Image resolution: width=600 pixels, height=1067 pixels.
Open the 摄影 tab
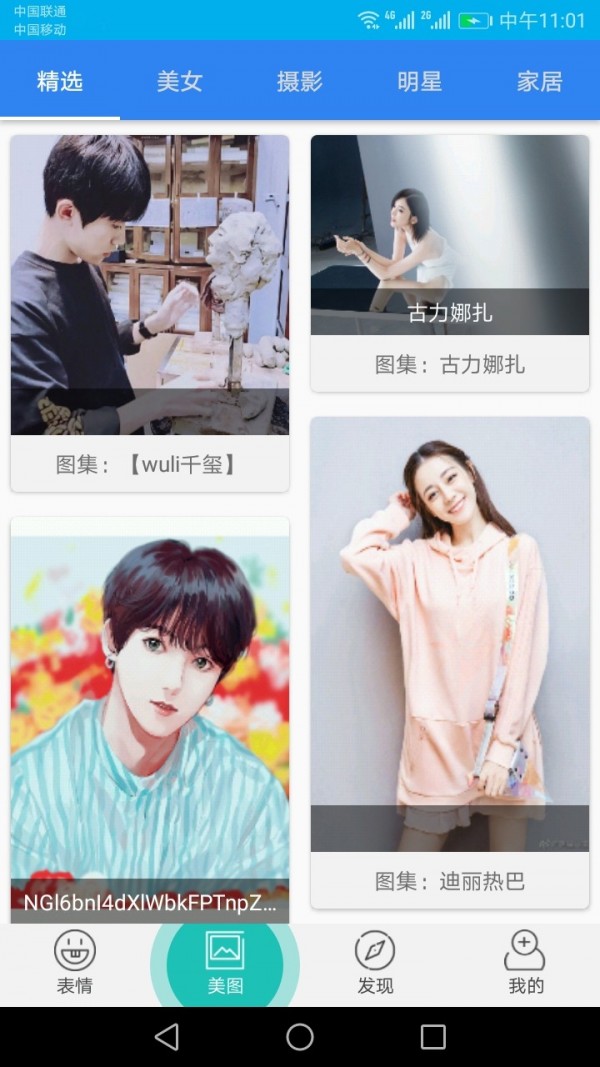click(300, 82)
